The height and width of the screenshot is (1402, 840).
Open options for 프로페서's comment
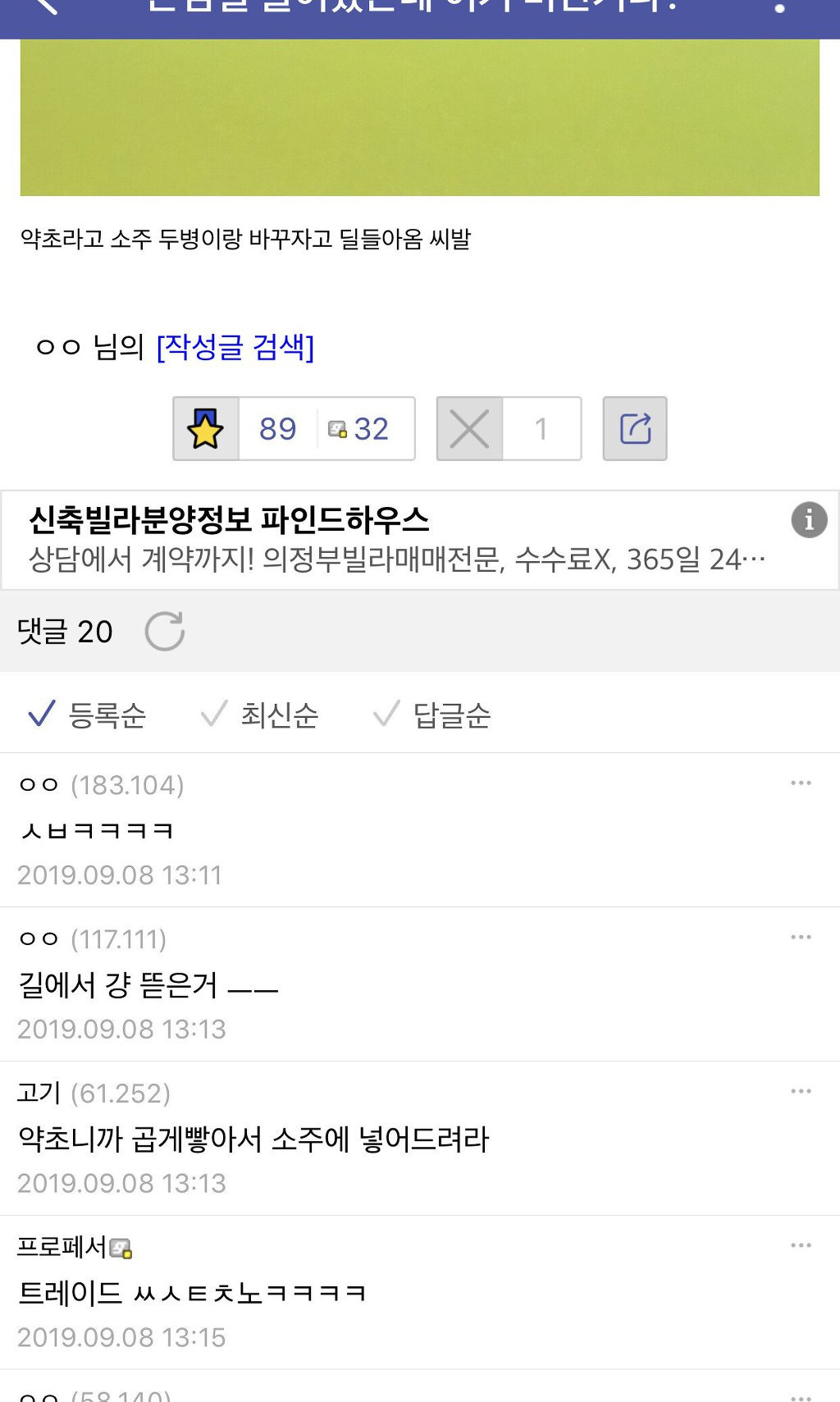[801, 1246]
